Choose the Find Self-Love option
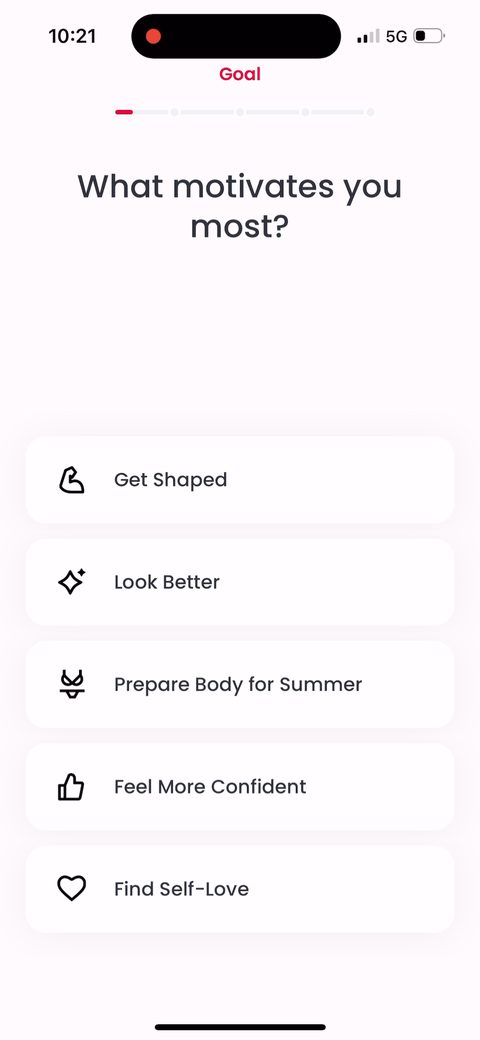 point(240,889)
